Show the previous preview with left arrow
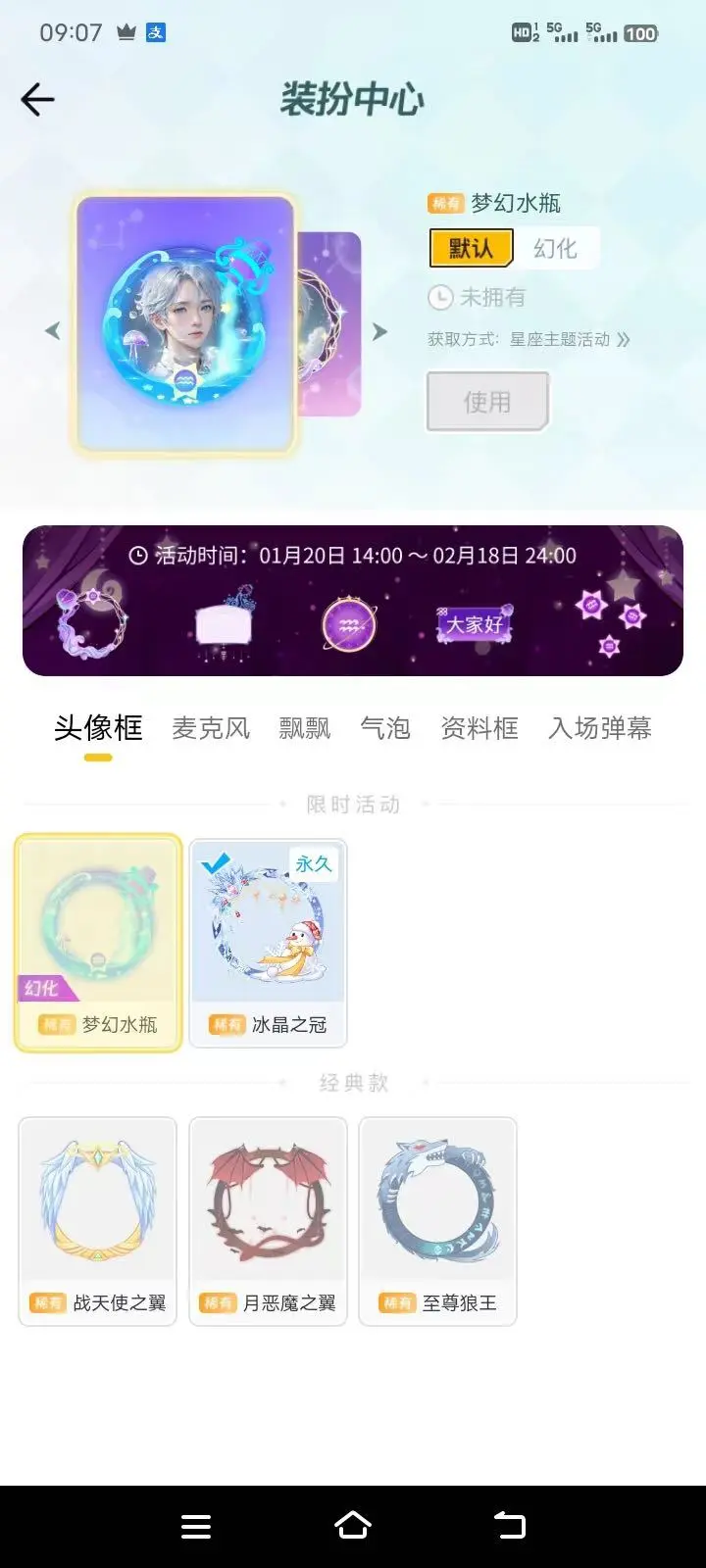The image size is (706, 1568). (53, 331)
